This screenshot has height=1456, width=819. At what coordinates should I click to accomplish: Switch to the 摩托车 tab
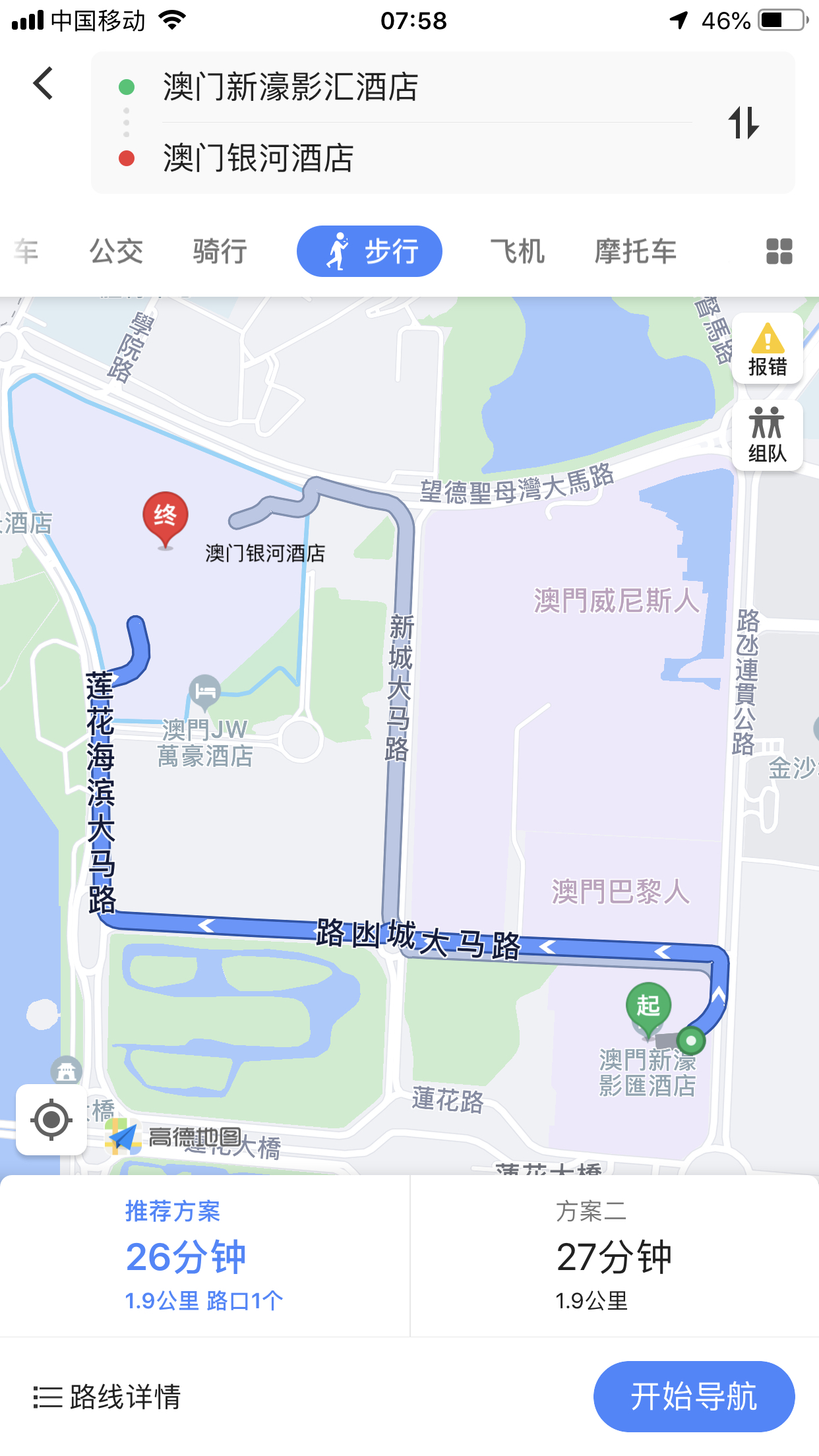click(x=635, y=252)
